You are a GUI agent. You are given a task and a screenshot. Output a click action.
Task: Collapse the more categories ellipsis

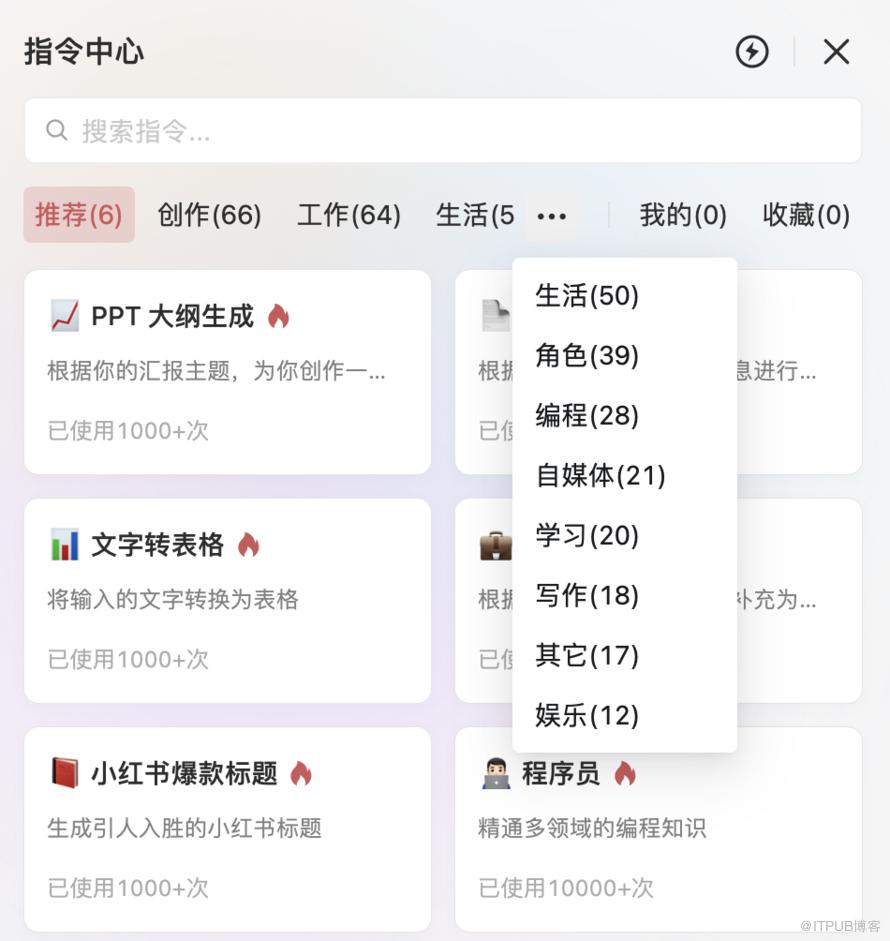coord(551,216)
